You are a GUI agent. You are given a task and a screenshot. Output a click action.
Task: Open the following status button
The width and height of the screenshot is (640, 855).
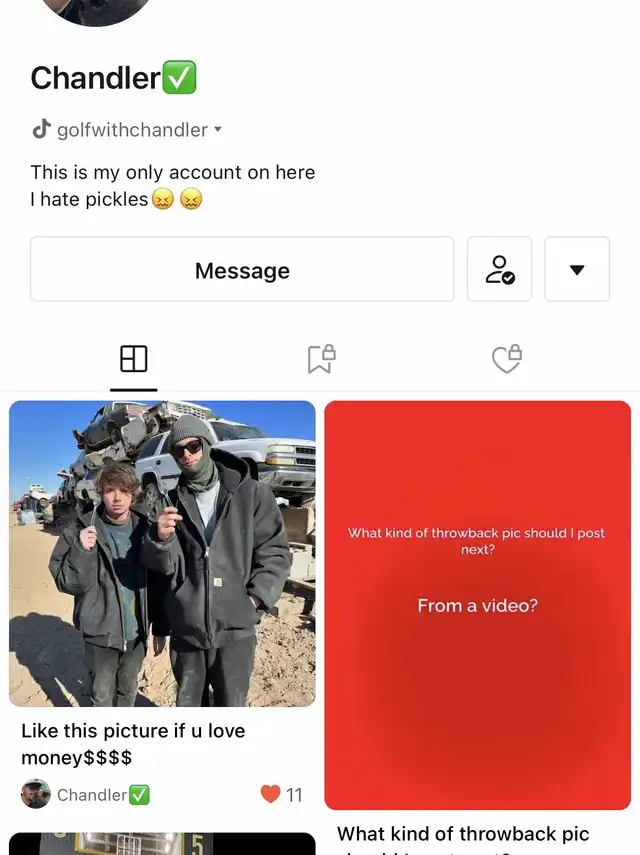pos(499,270)
